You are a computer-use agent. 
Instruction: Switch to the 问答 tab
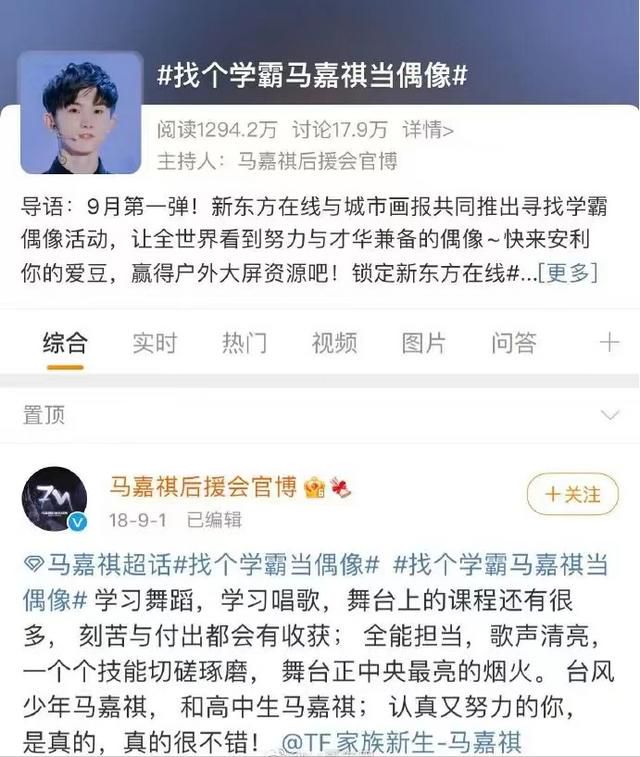513,344
